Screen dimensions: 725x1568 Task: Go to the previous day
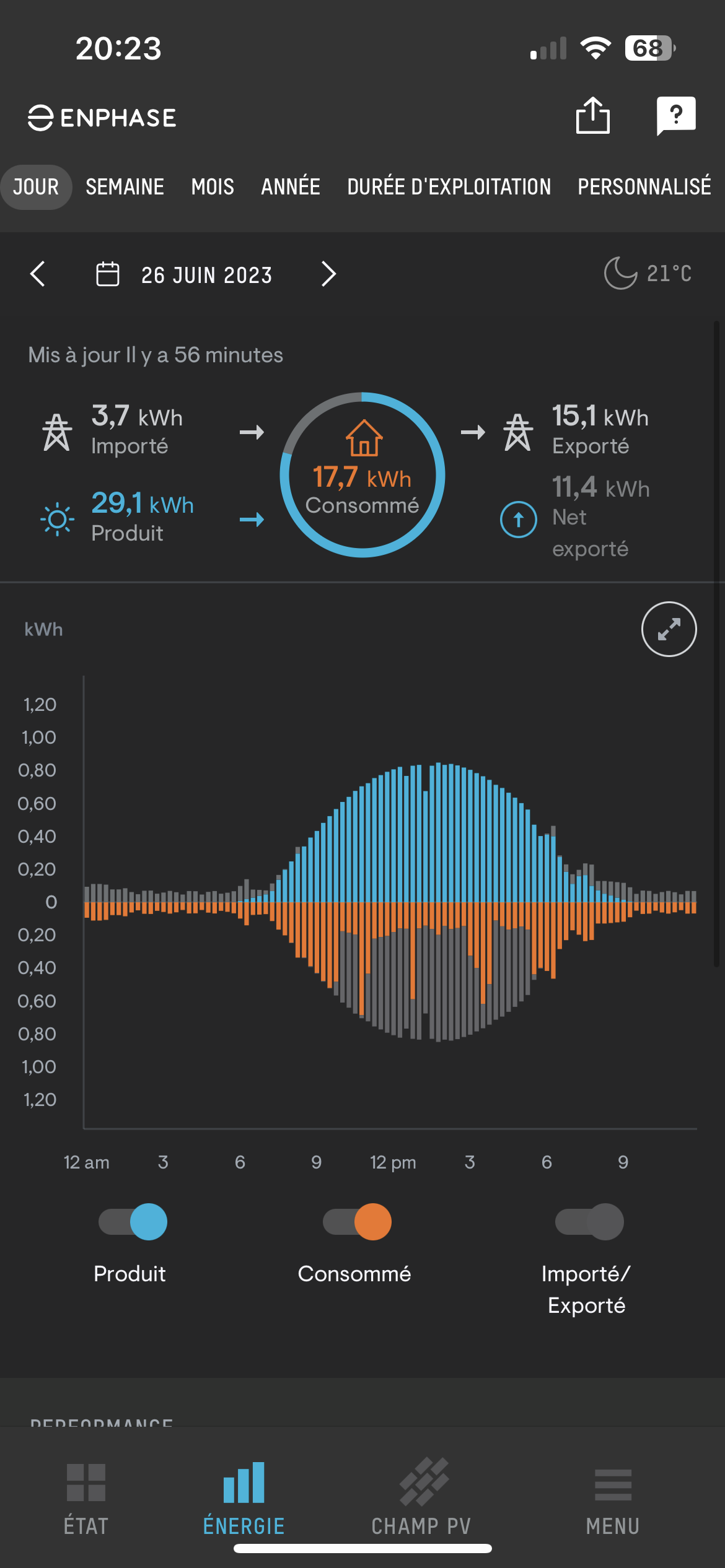(x=38, y=274)
